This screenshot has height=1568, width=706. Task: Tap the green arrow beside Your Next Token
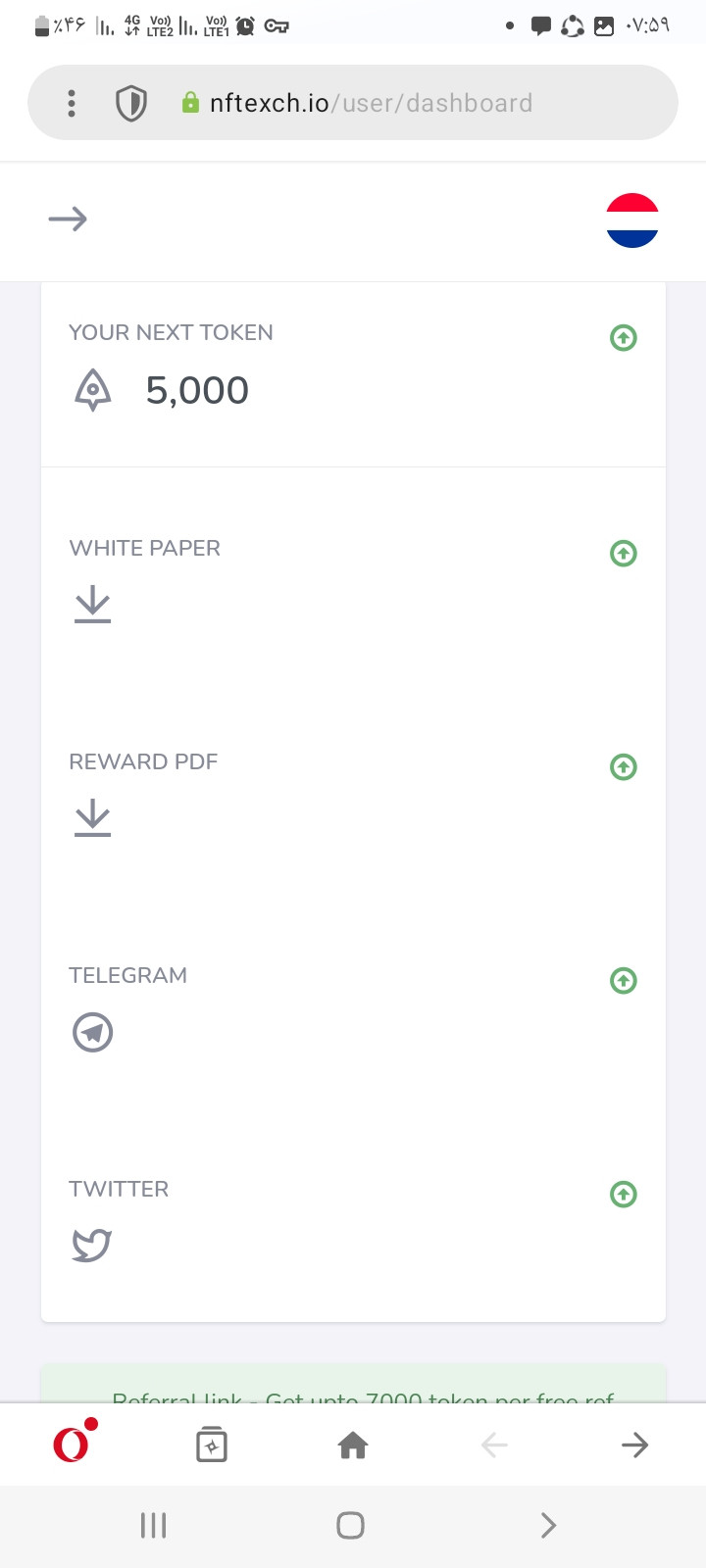point(624,338)
